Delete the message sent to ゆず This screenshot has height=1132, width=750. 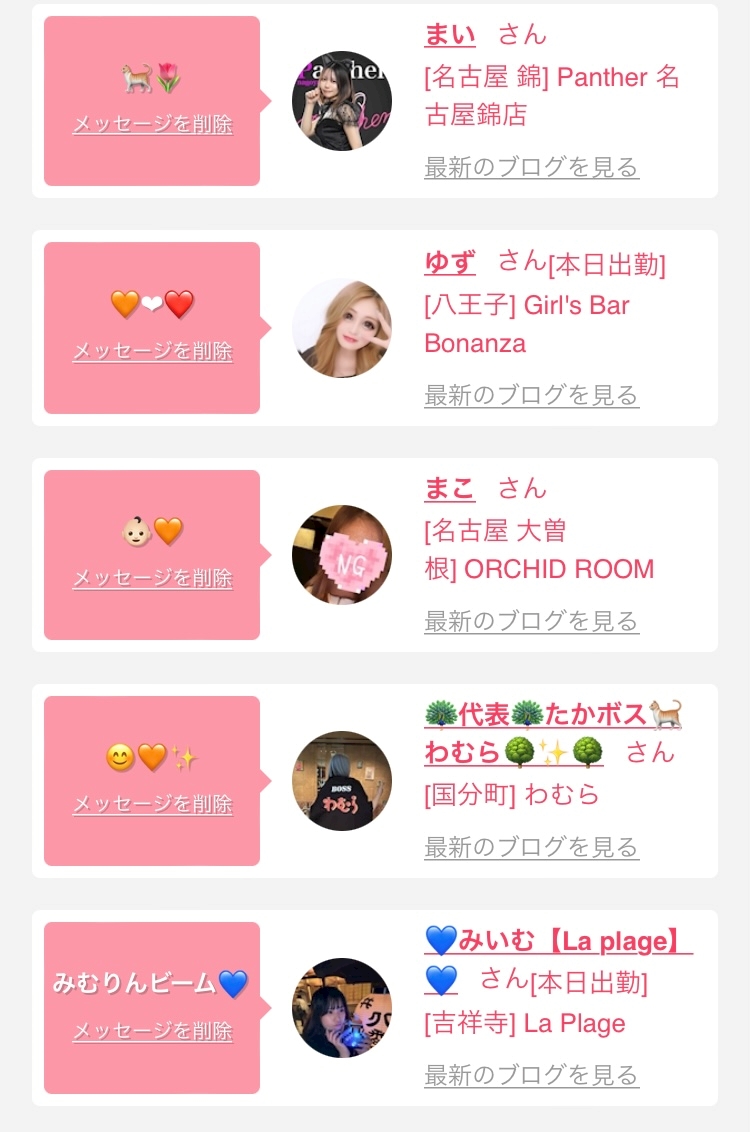coord(152,351)
